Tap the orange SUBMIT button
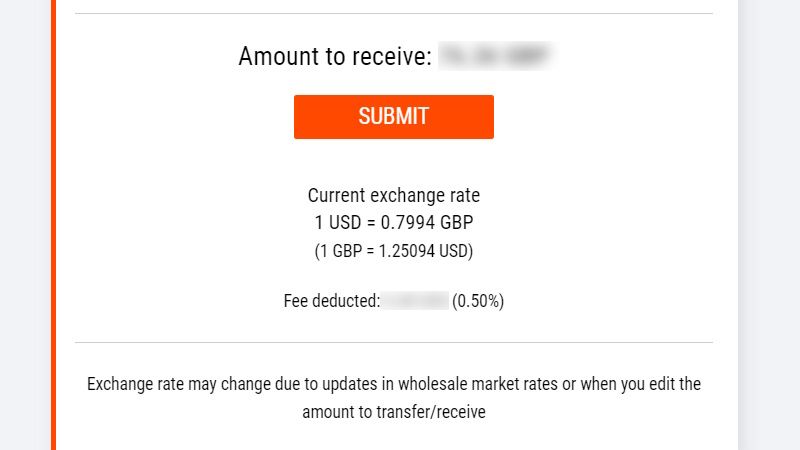800x450 pixels. tap(393, 116)
